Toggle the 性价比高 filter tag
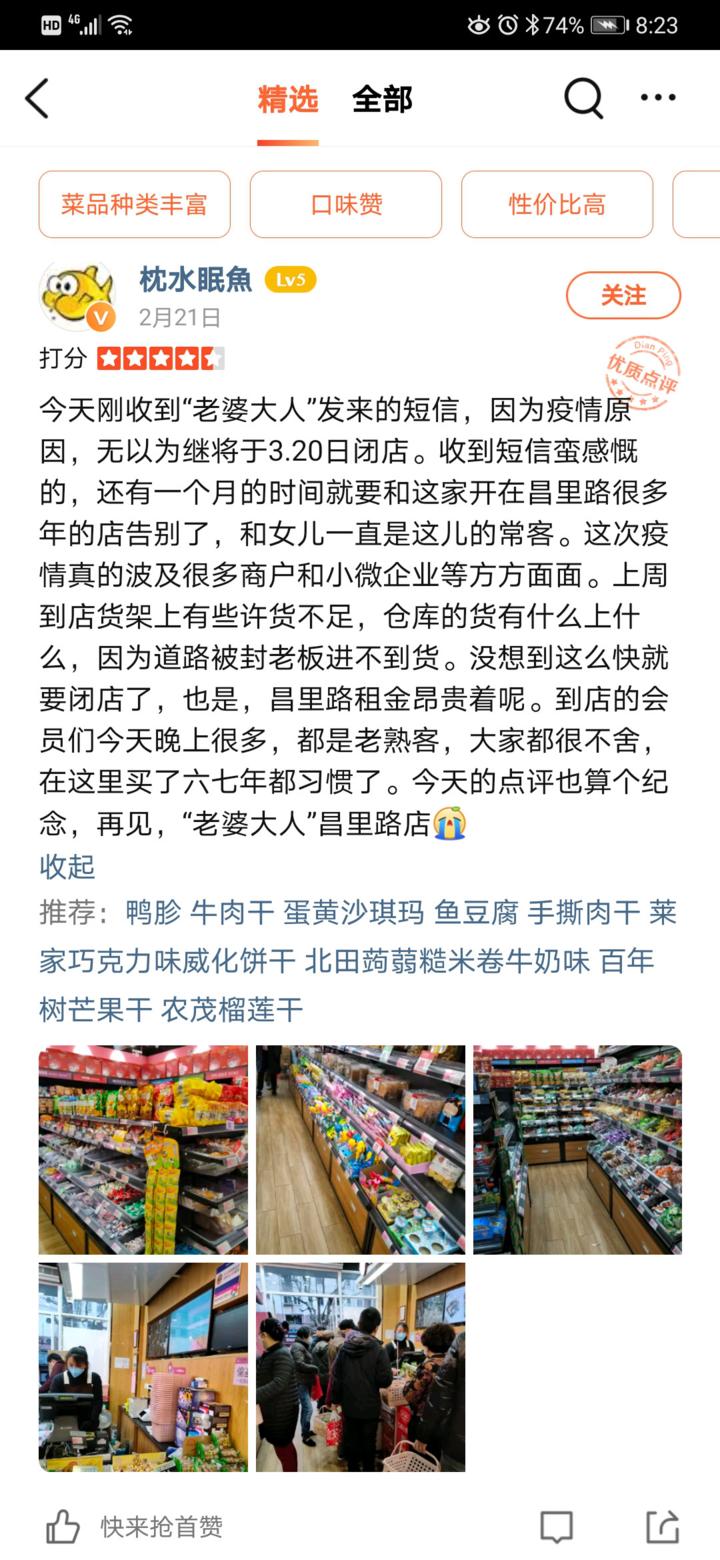 point(557,204)
